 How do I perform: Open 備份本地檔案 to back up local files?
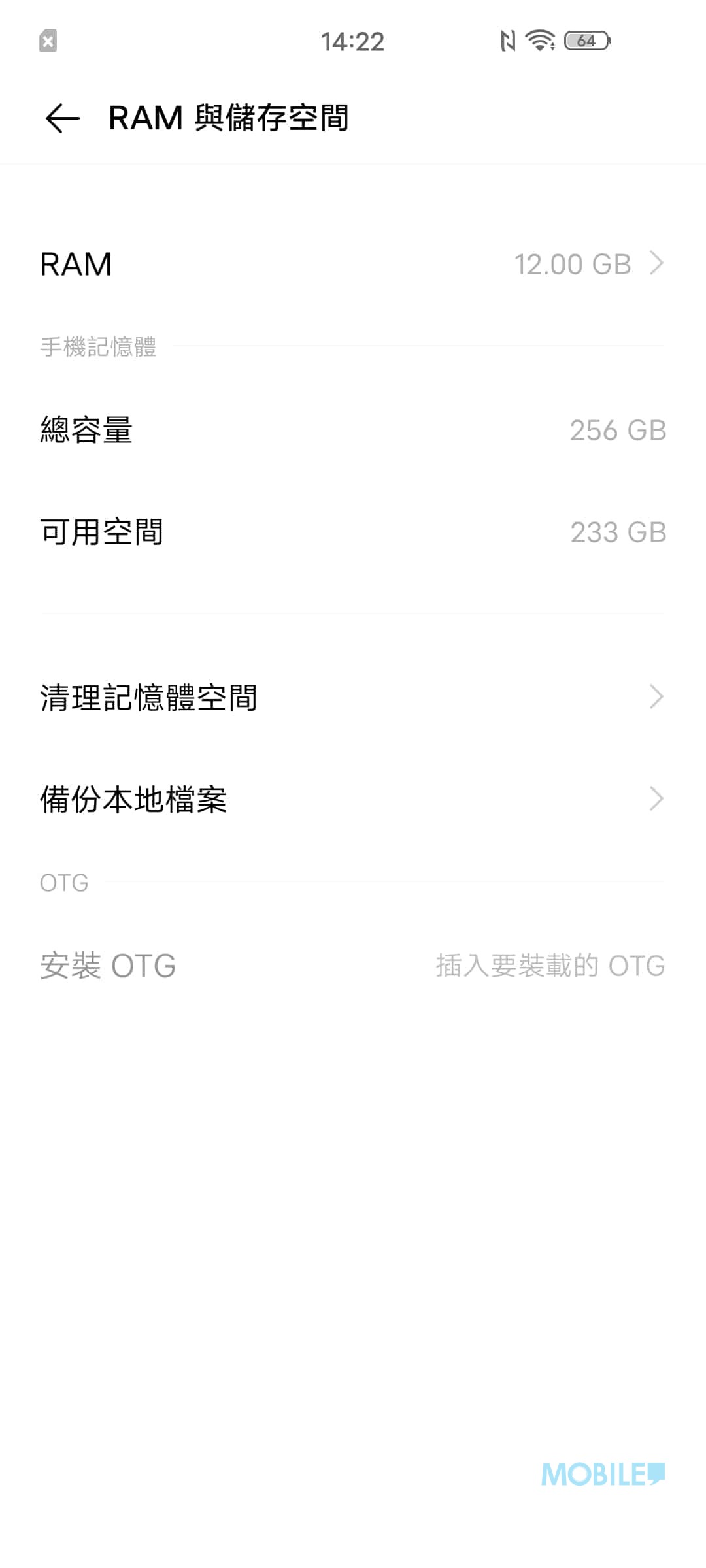click(353, 798)
